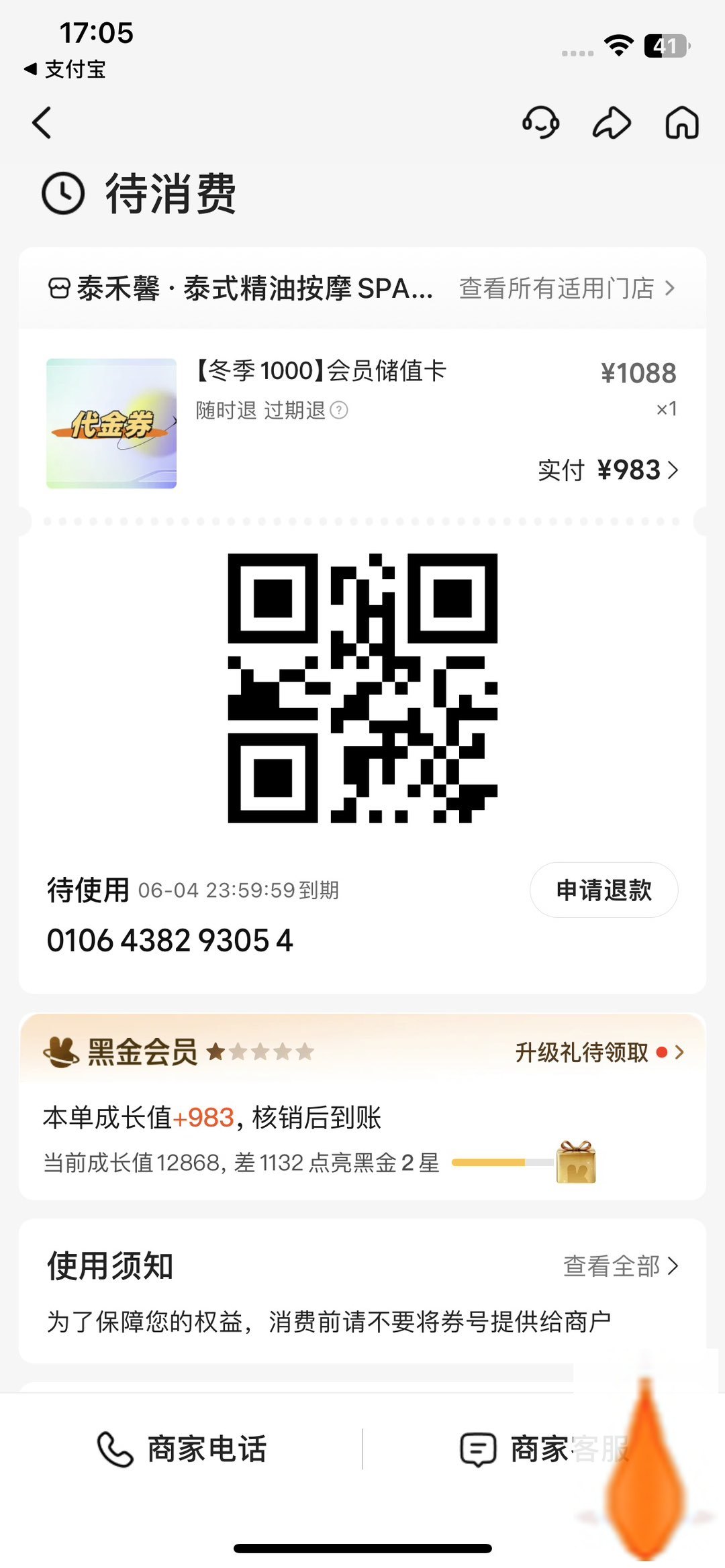Open the golden gift box reward
The image size is (725, 1568).
pyautogui.click(x=576, y=1162)
